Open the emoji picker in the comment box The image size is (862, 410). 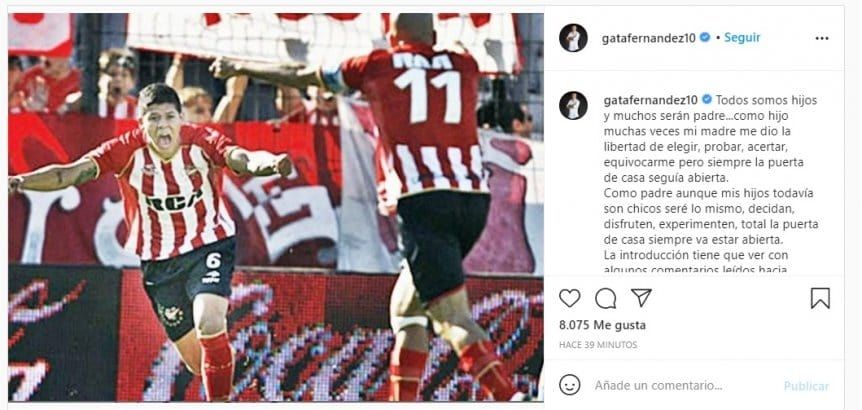click(570, 385)
